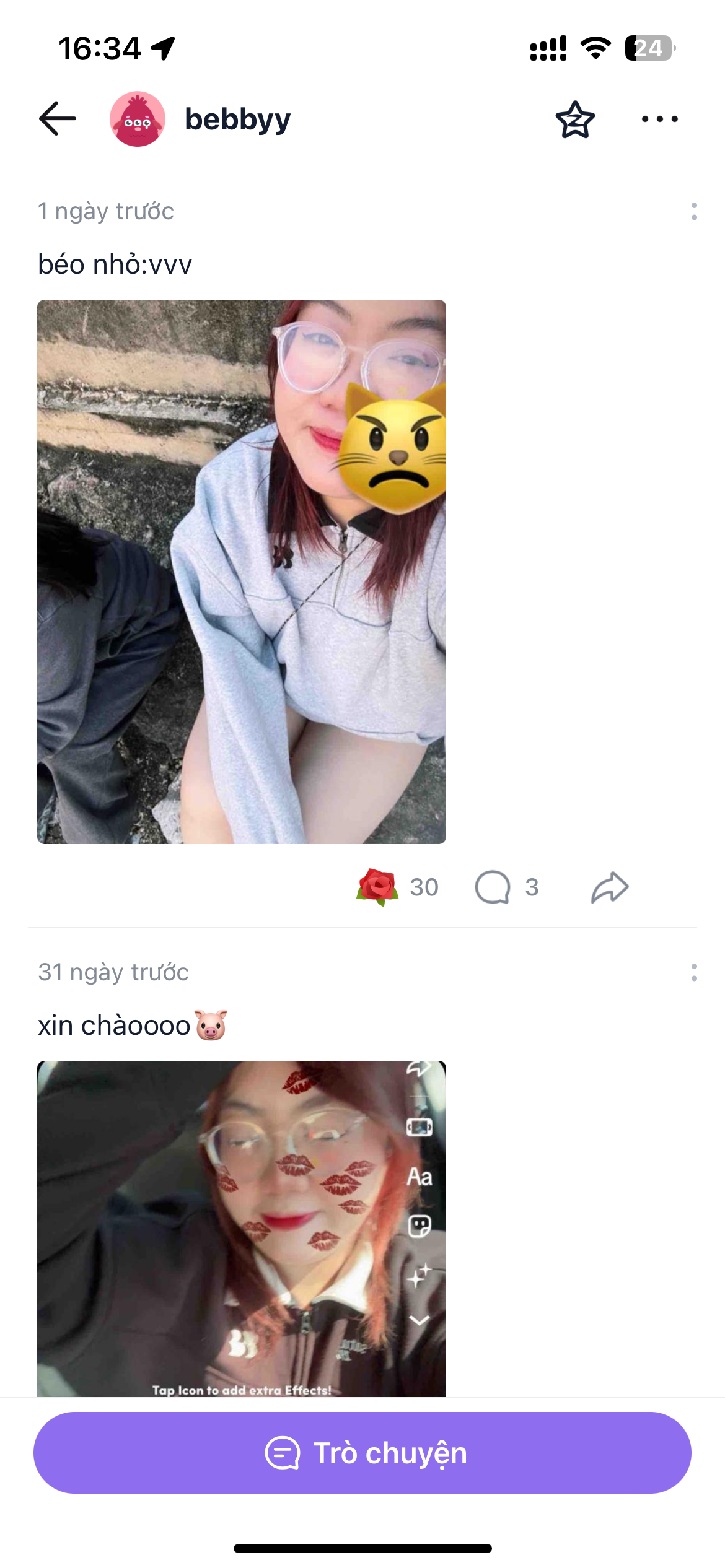Image resolution: width=725 pixels, height=1568 pixels.
Task: Open bebbyy's profile avatar
Action: coord(138,119)
